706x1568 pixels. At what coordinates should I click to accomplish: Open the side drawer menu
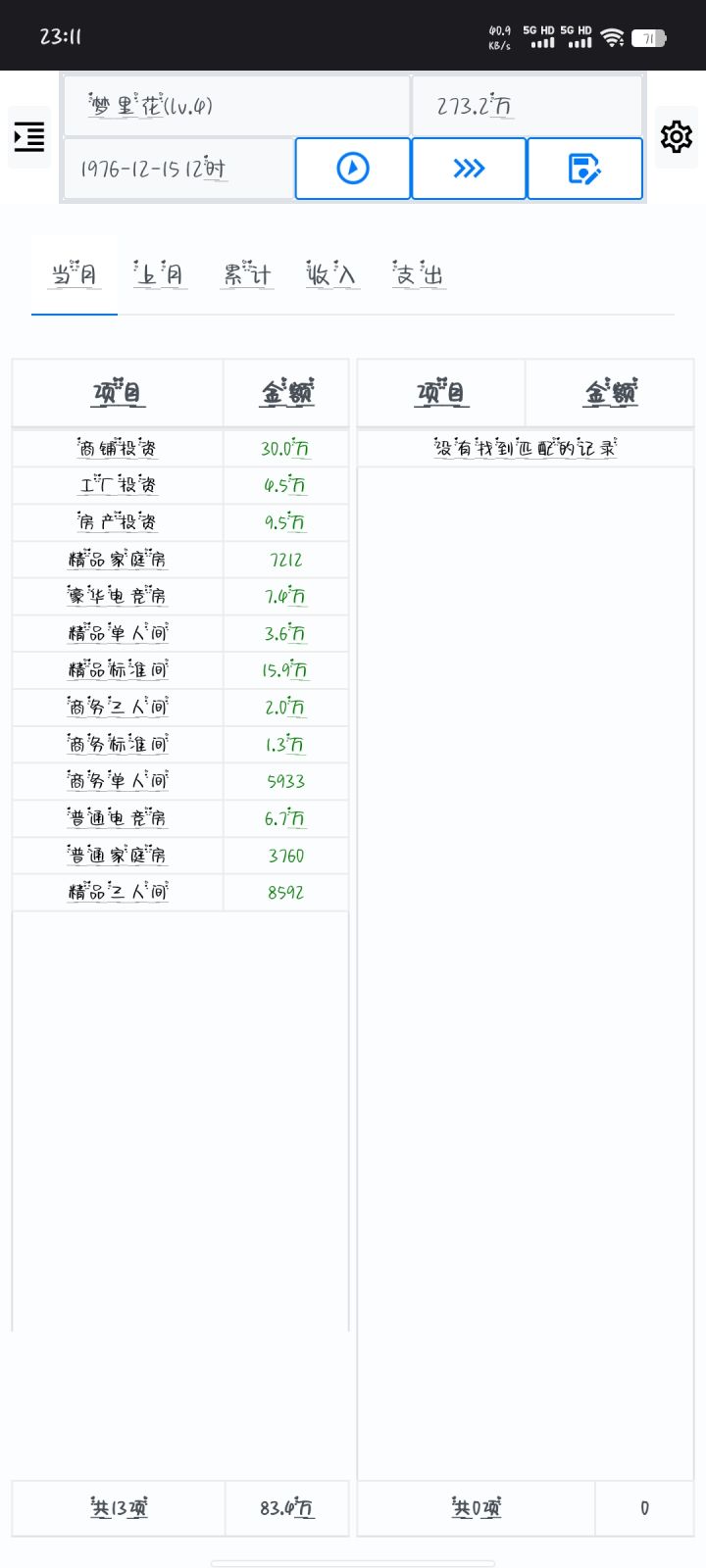[29, 137]
